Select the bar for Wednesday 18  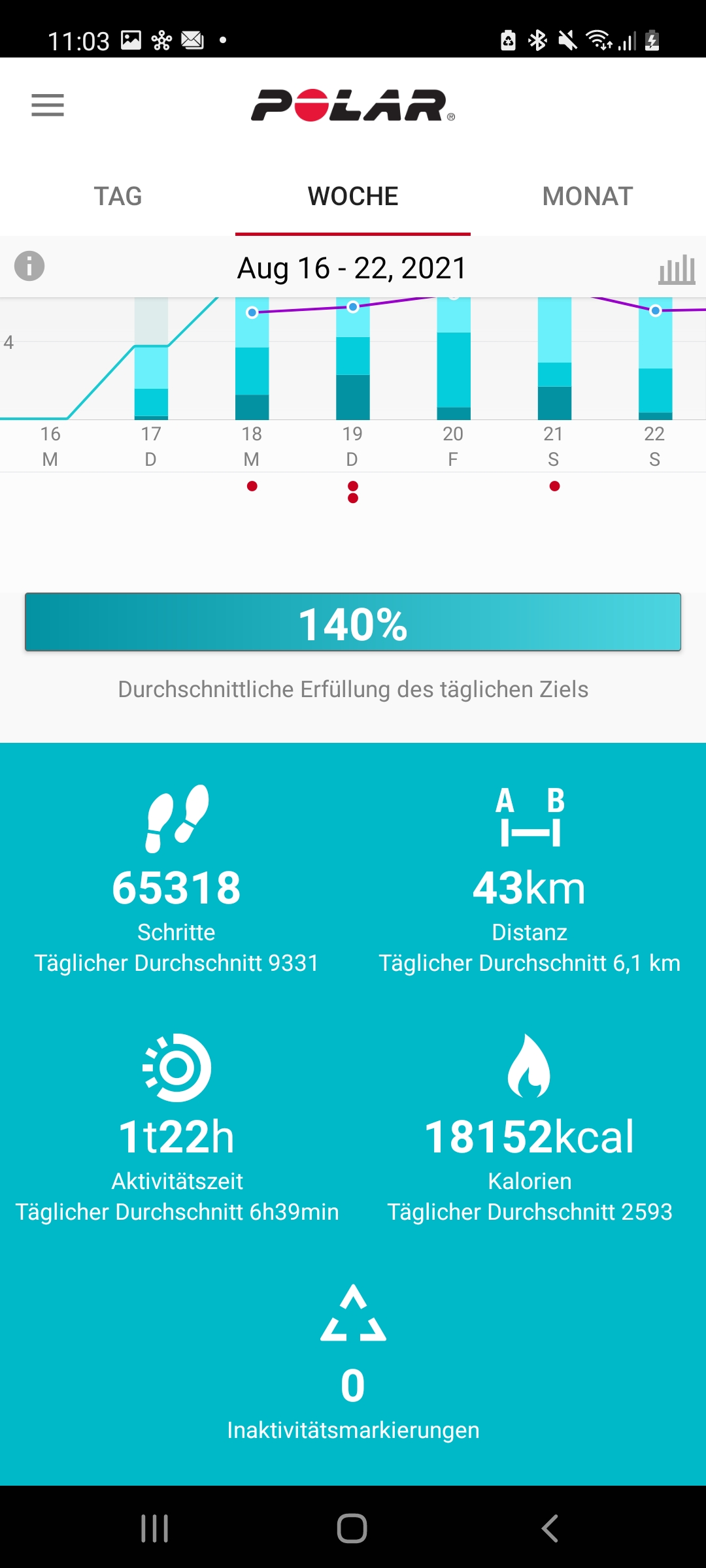pos(252,366)
